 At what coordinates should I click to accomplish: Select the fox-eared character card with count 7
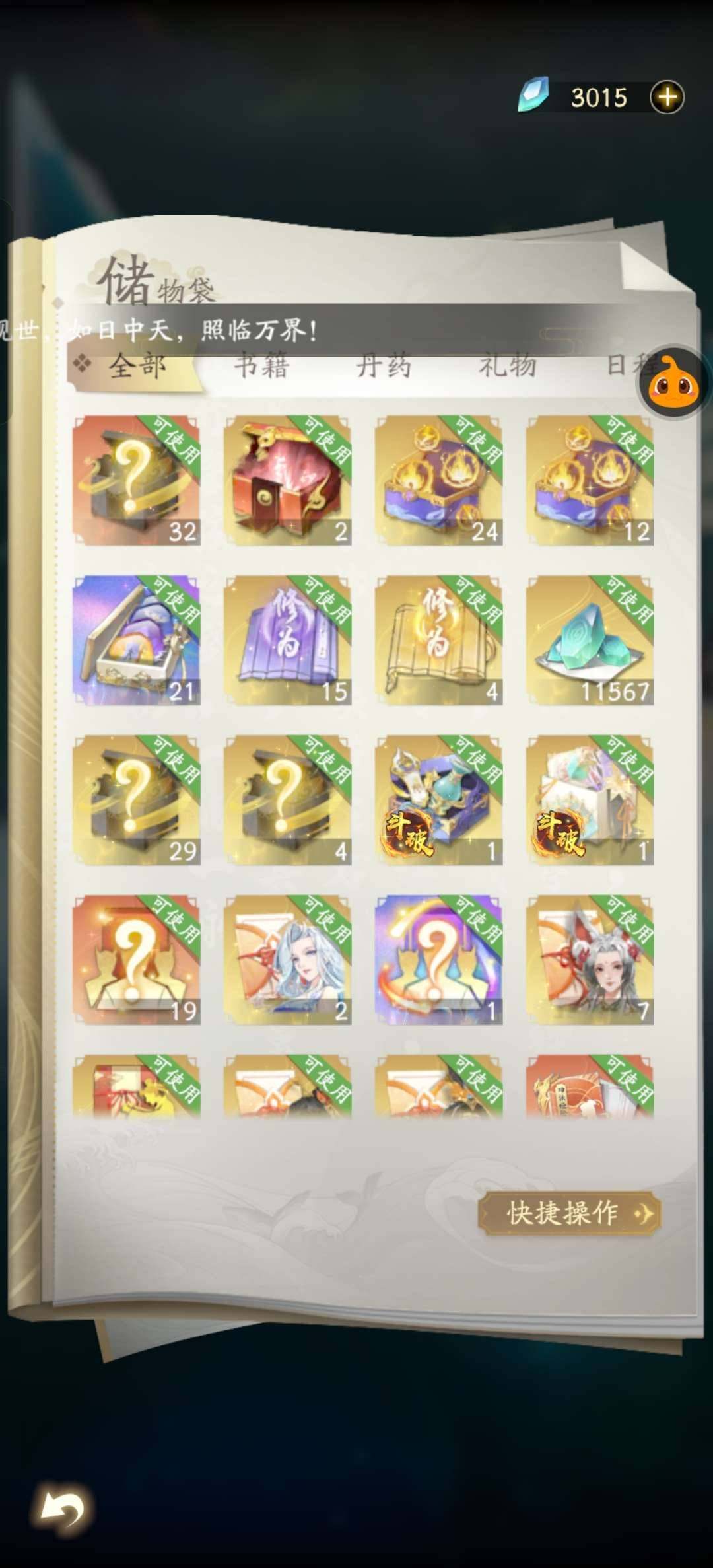[x=590, y=960]
